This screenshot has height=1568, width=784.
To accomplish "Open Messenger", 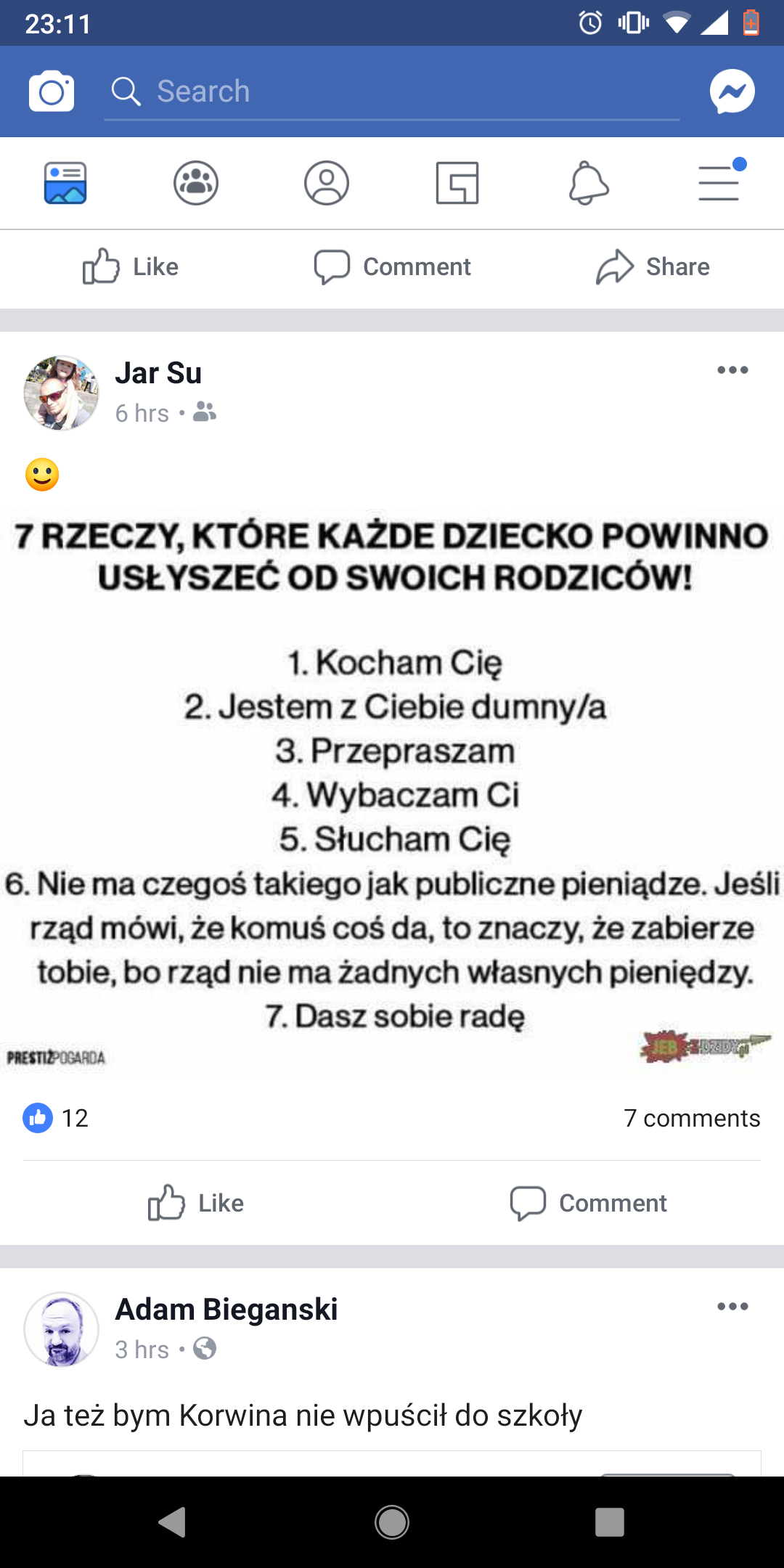I will tap(732, 91).
